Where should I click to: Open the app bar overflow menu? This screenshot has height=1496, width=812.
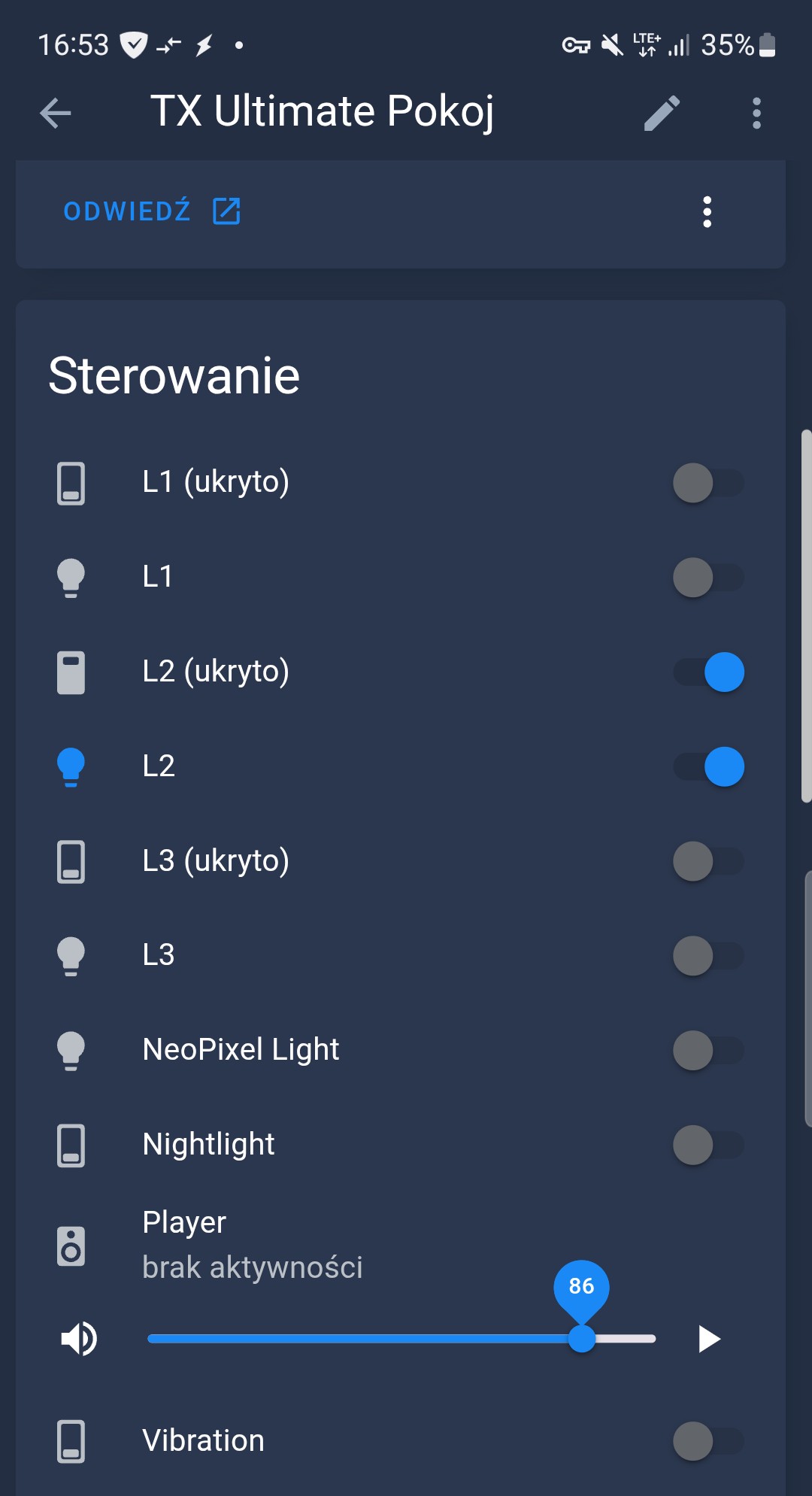pyautogui.click(x=756, y=114)
